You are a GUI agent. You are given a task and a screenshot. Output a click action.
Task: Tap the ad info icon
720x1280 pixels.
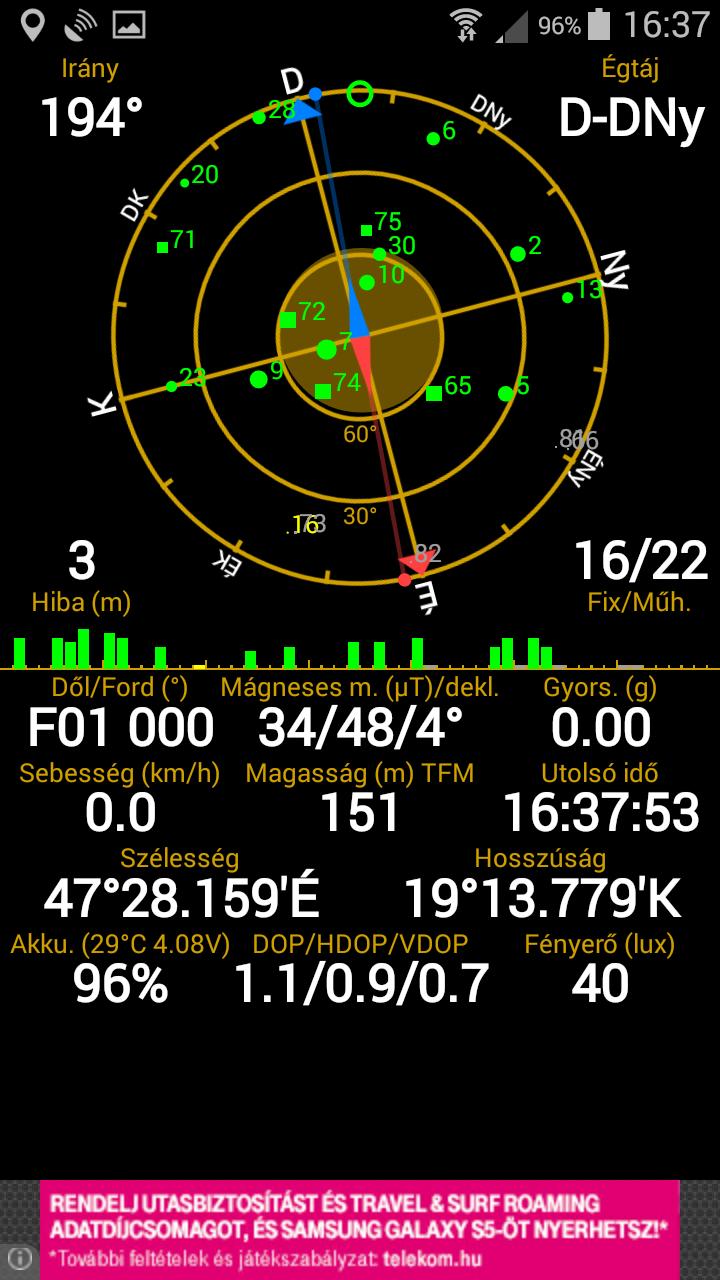pyautogui.click(x=20, y=1258)
